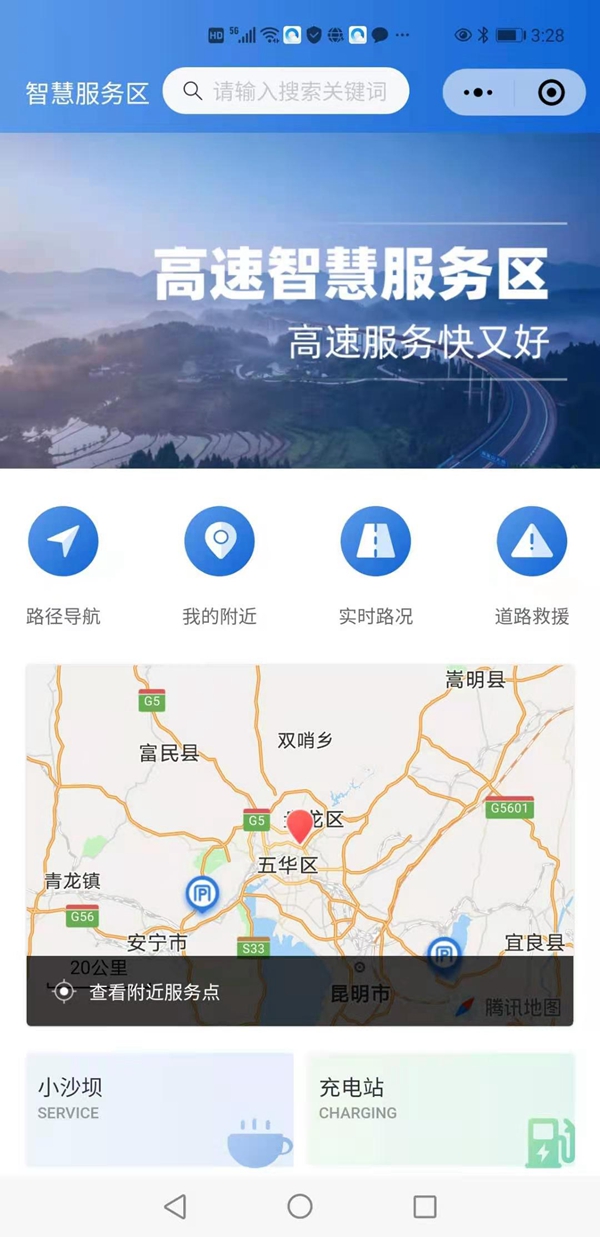Tap the 高速智慧服务区 banner
The image size is (600, 1237).
[x=300, y=300]
